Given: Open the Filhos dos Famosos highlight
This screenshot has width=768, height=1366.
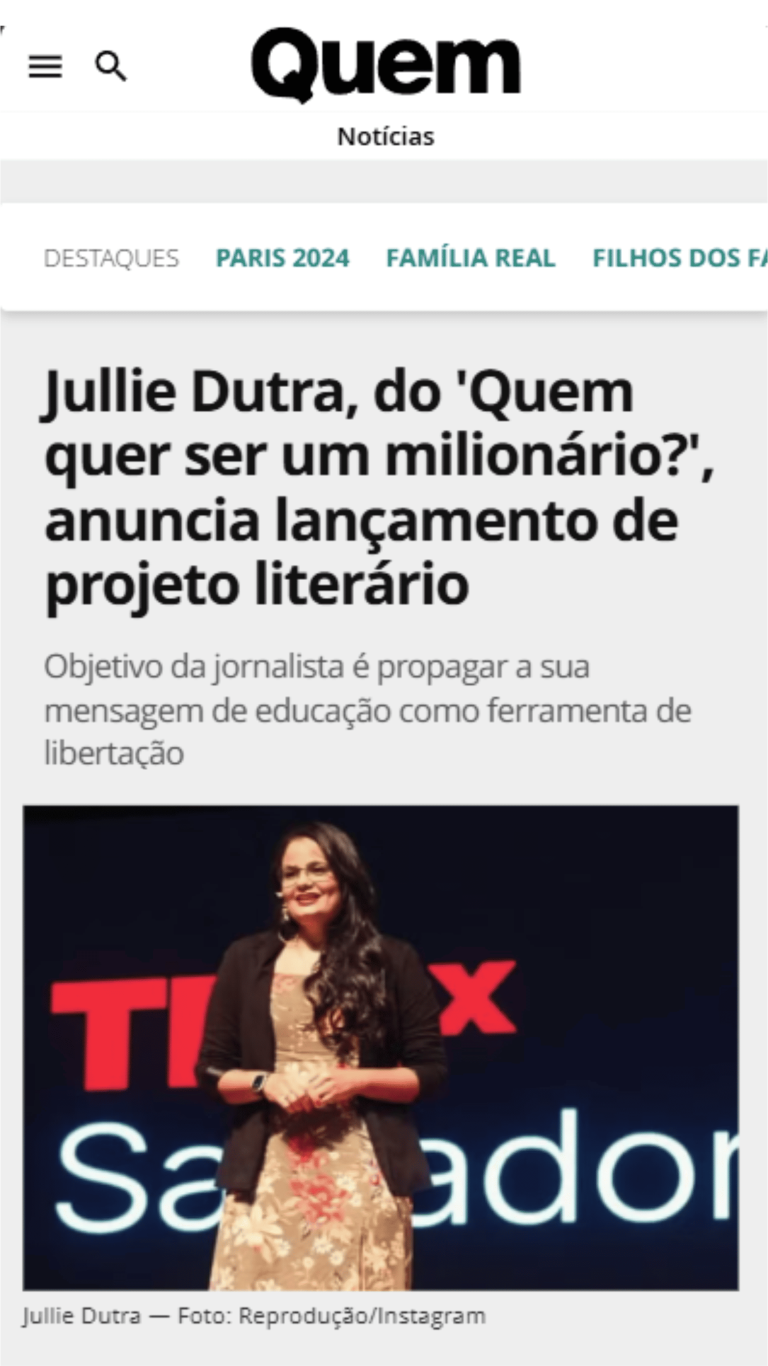Looking at the screenshot, I should (680, 258).
